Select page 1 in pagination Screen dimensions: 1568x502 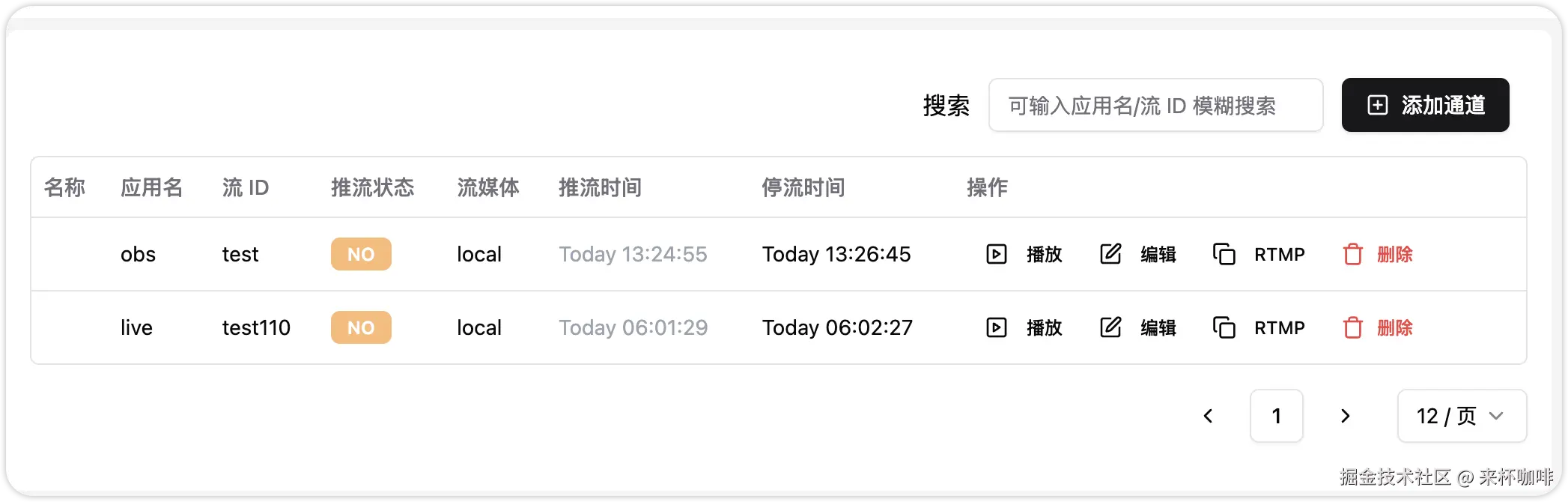(x=1276, y=416)
